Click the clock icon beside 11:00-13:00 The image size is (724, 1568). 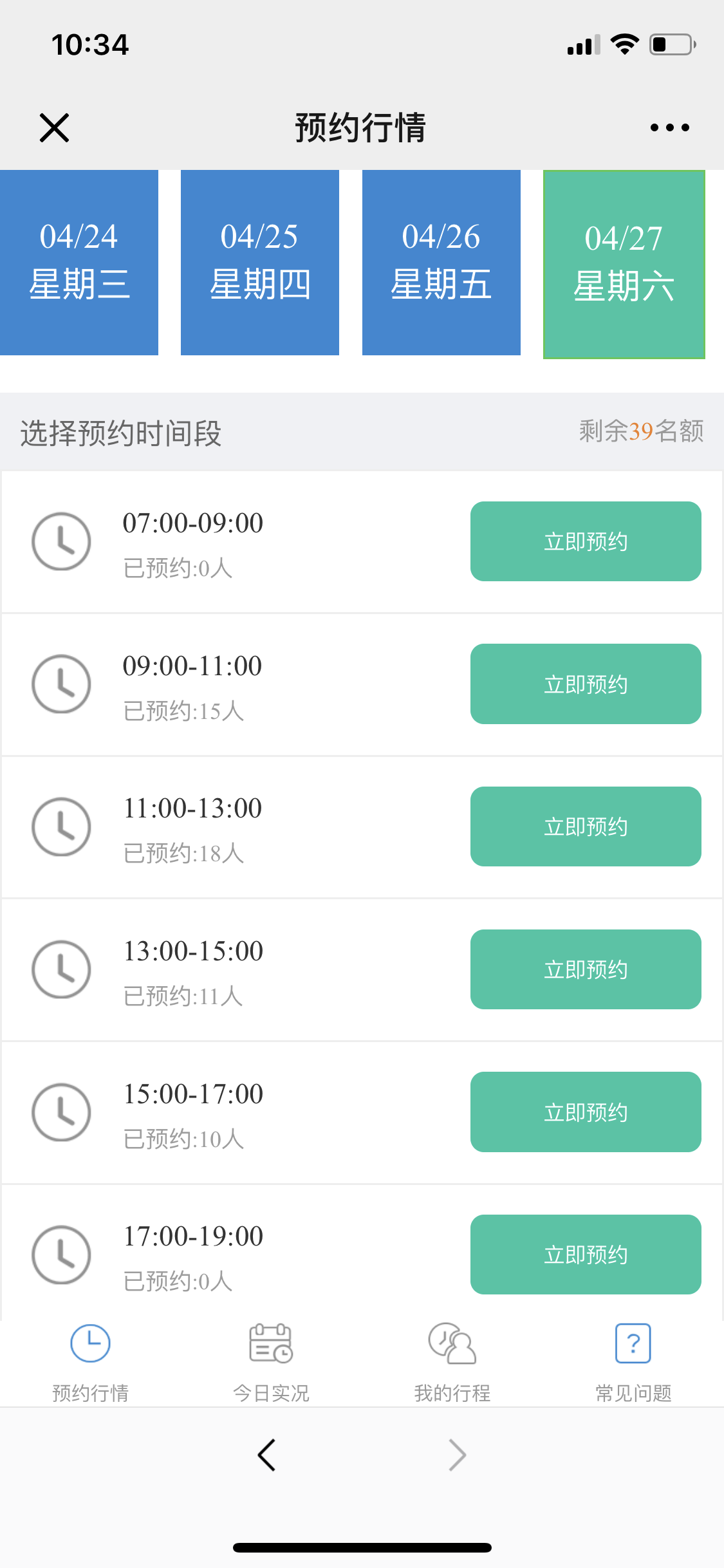61,827
